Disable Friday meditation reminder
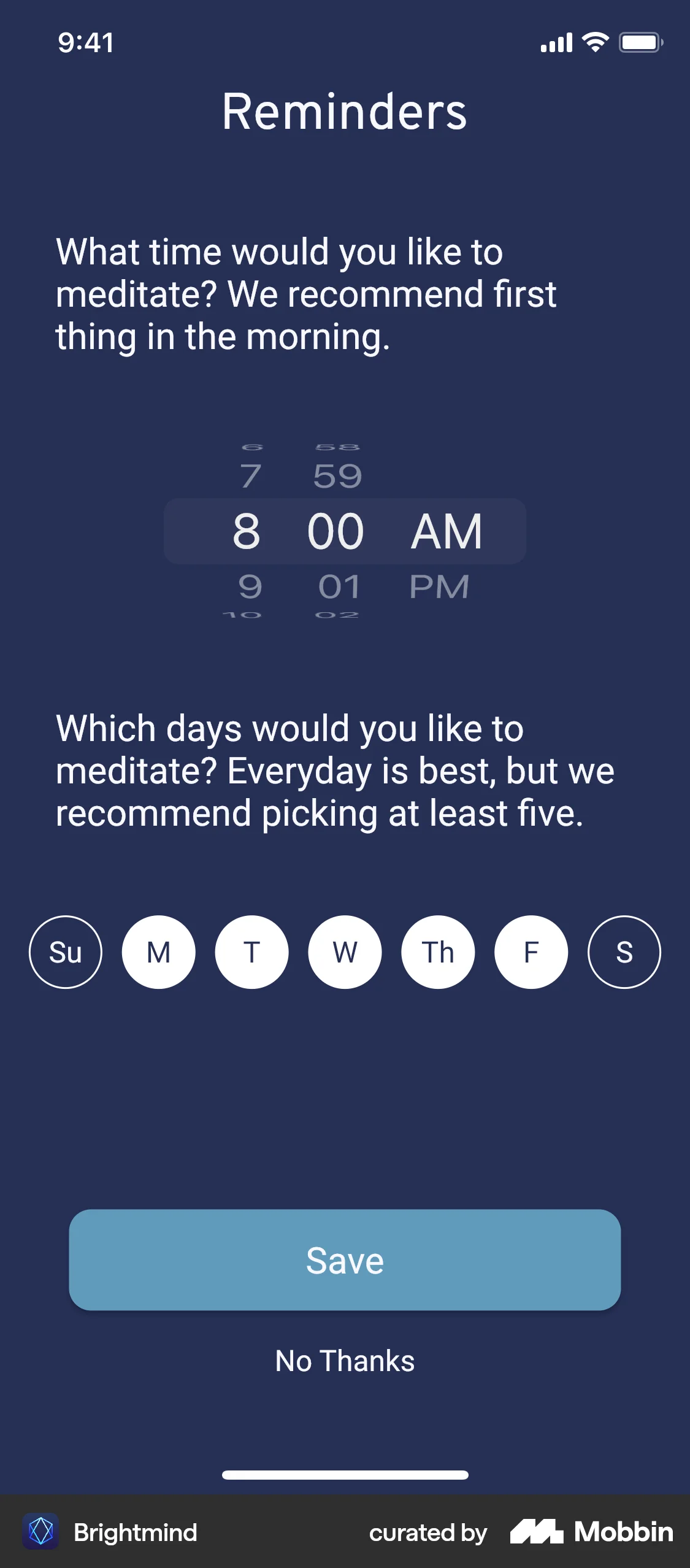Viewport: 690px width, 1568px height. 531,951
